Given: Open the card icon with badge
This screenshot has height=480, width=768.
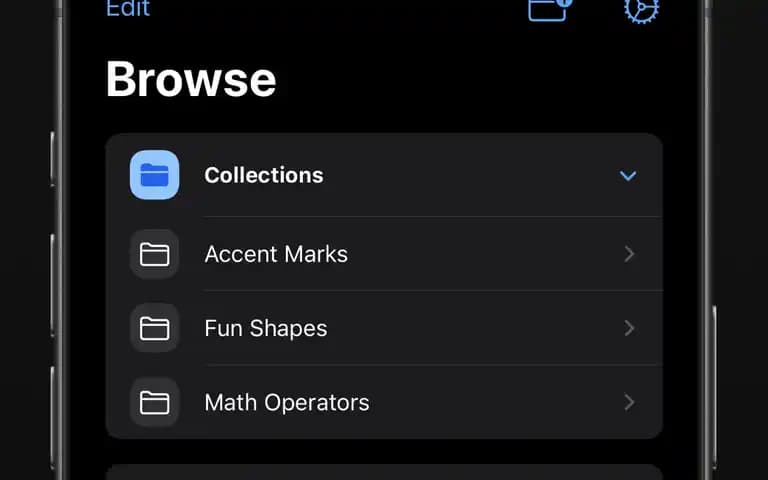Looking at the screenshot, I should pyautogui.click(x=549, y=8).
